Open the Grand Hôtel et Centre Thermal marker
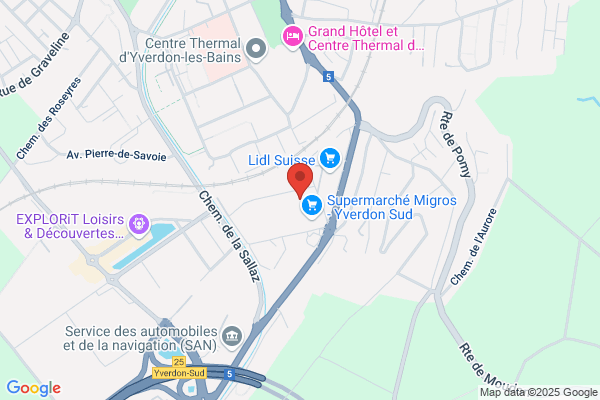 [293, 37]
